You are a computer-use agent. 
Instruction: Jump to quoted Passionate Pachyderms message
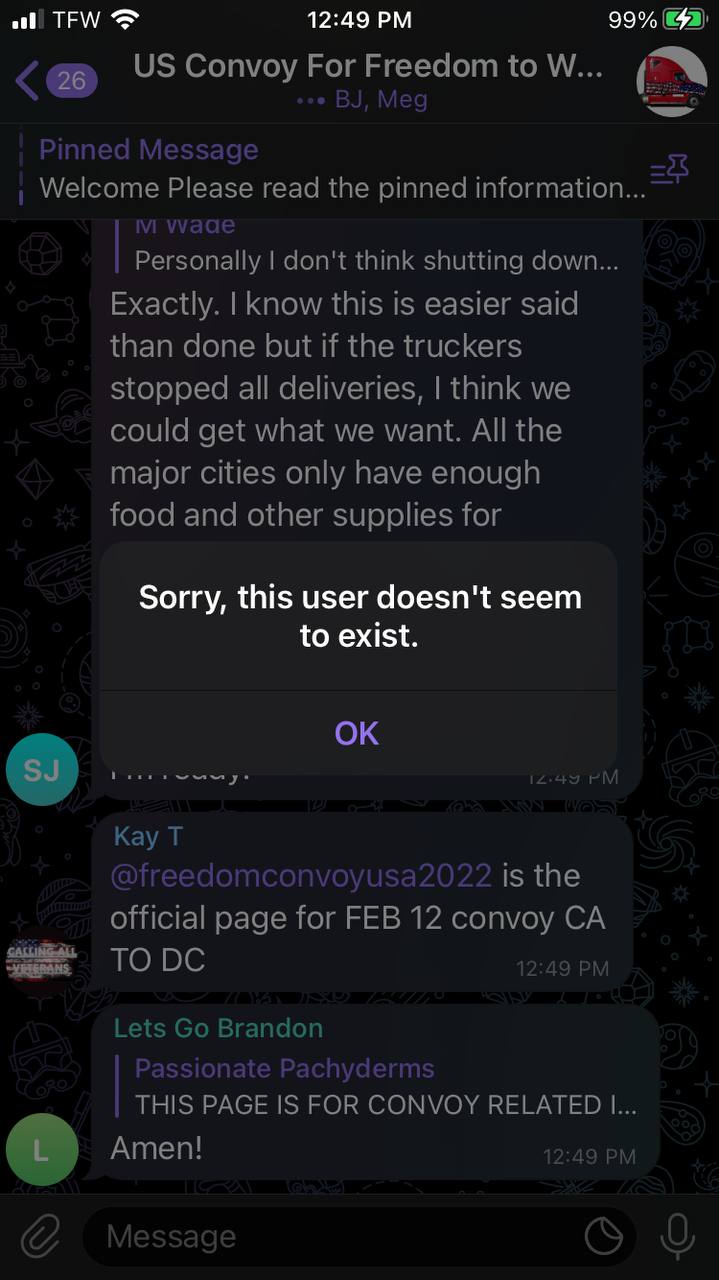385,1086
